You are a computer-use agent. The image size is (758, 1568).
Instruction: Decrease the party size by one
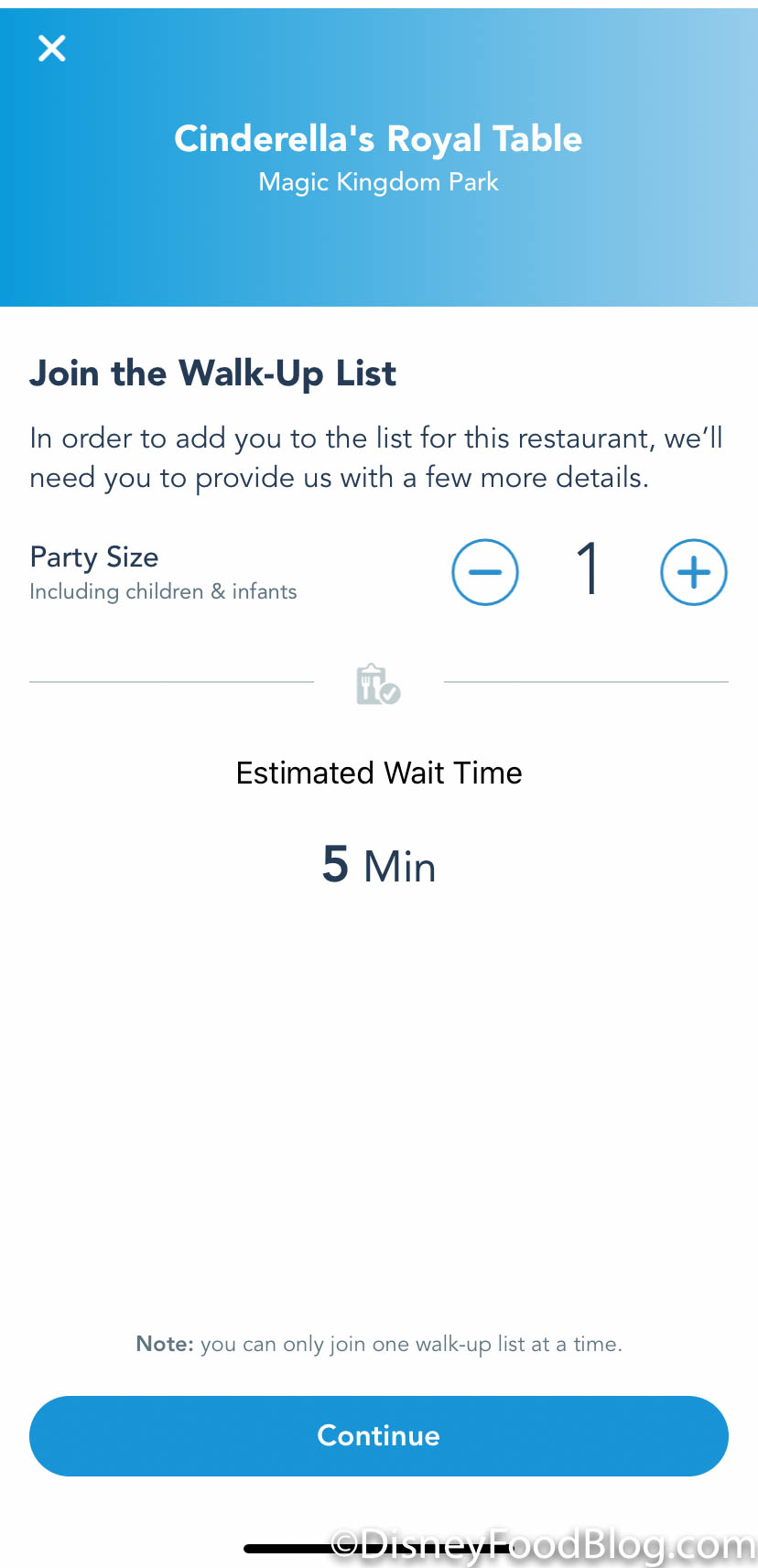point(485,572)
